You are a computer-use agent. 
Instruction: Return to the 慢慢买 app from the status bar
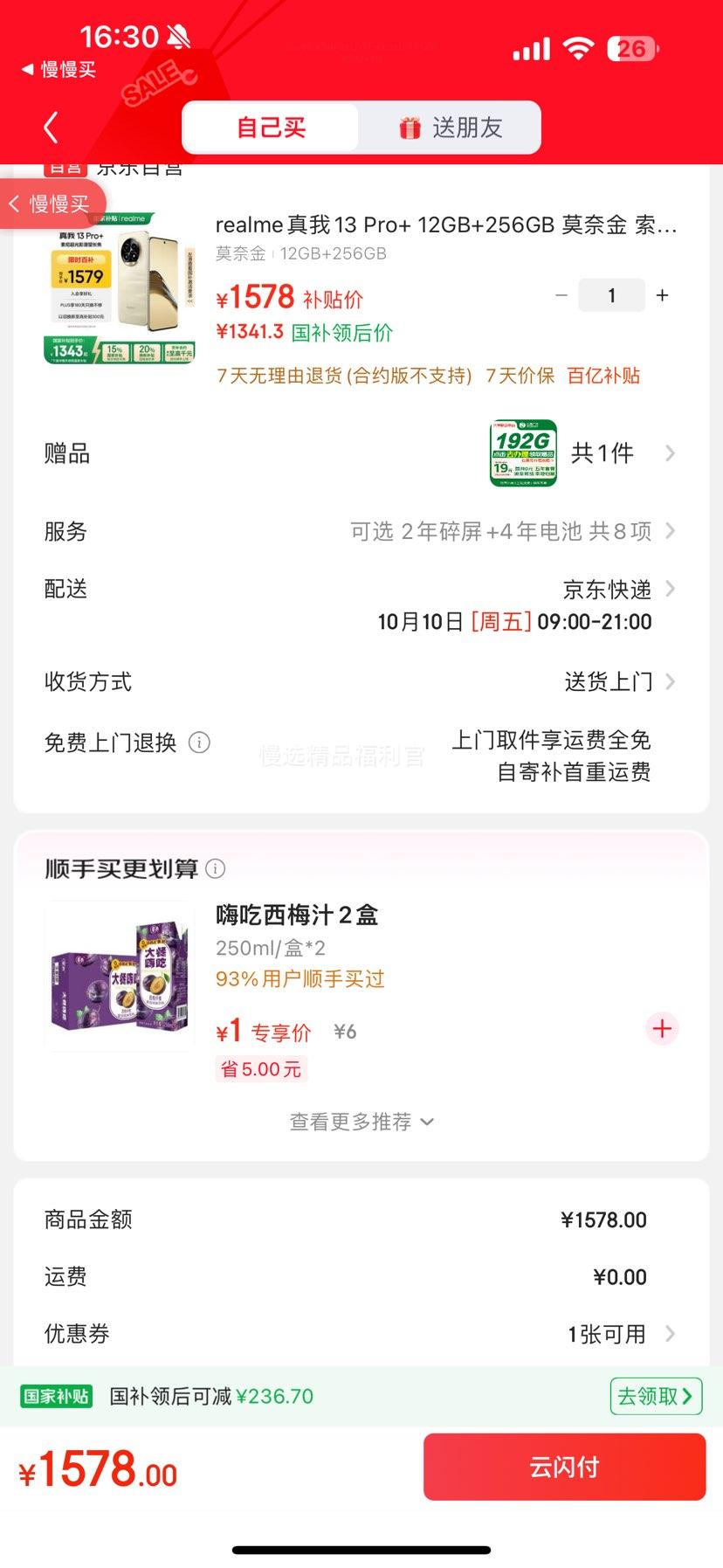(x=59, y=70)
